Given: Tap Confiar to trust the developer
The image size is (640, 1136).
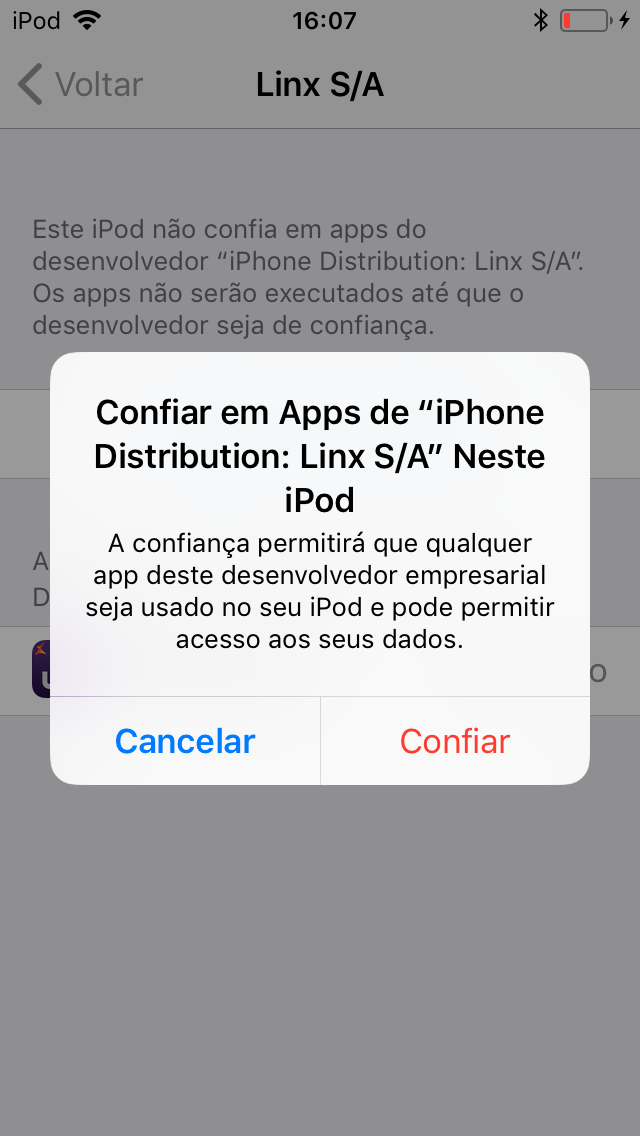Looking at the screenshot, I should point(455,741).
